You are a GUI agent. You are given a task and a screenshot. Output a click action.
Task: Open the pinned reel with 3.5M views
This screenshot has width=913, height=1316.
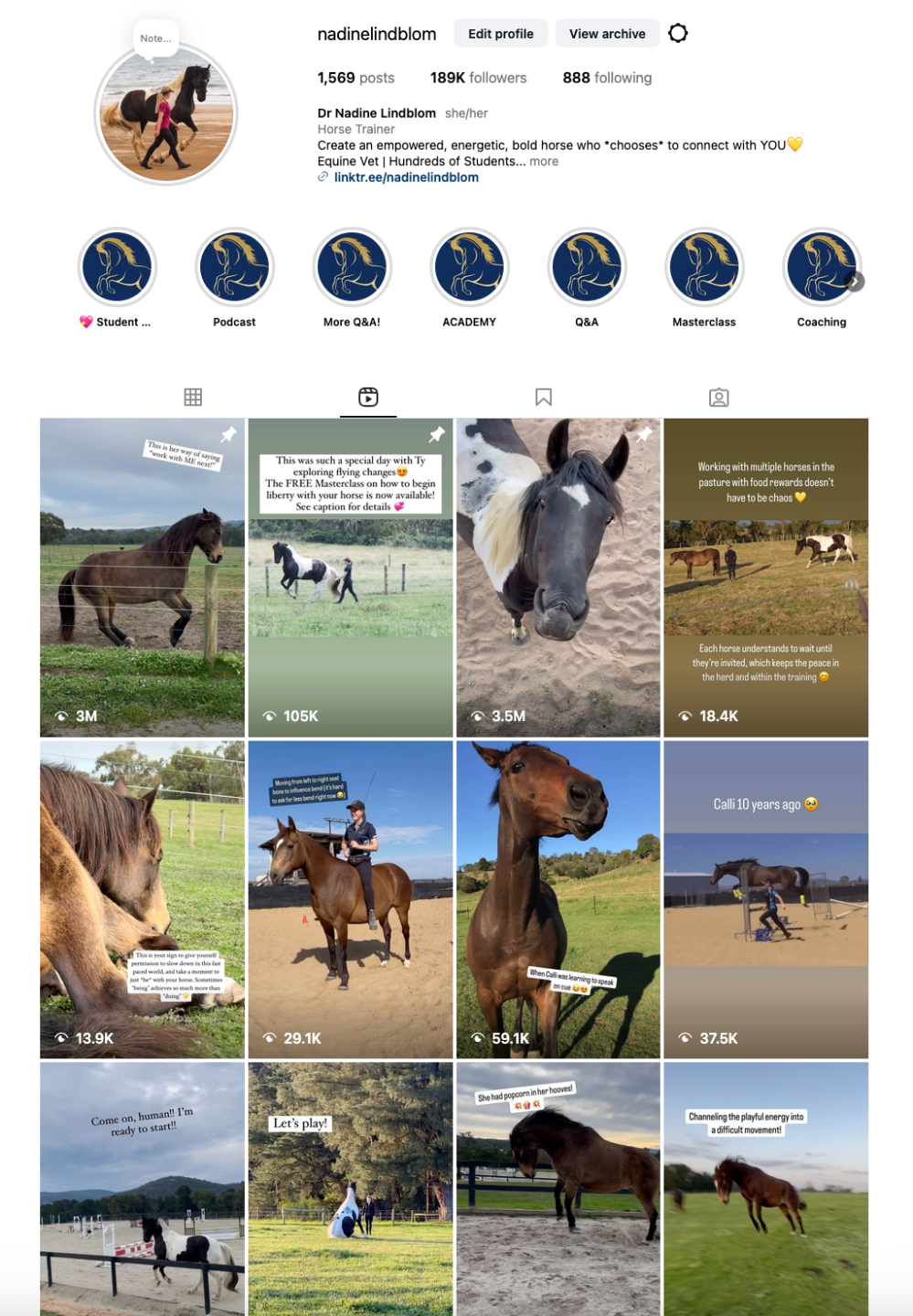[x=557, y=578]
